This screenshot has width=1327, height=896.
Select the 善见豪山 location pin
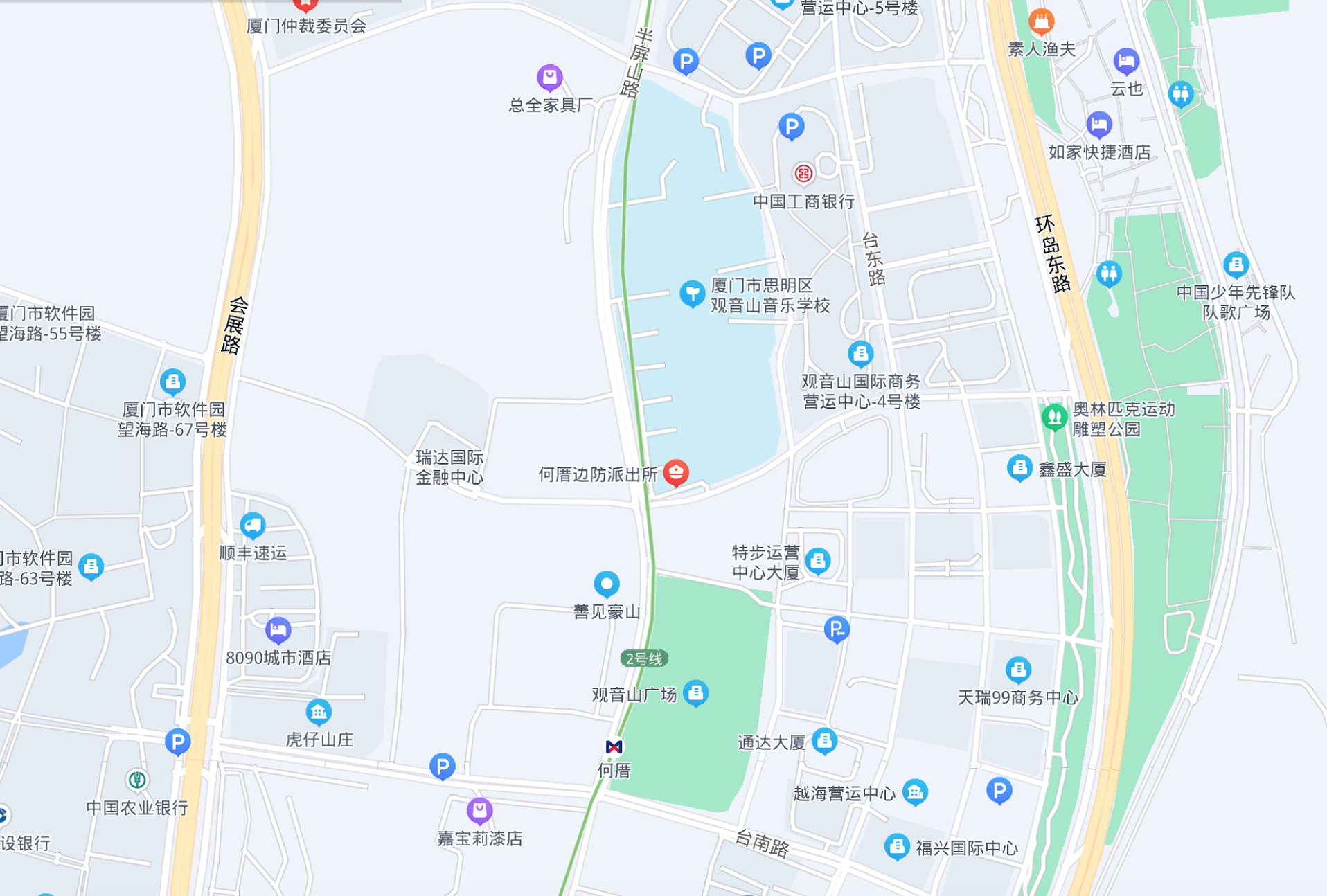point(607,584)
